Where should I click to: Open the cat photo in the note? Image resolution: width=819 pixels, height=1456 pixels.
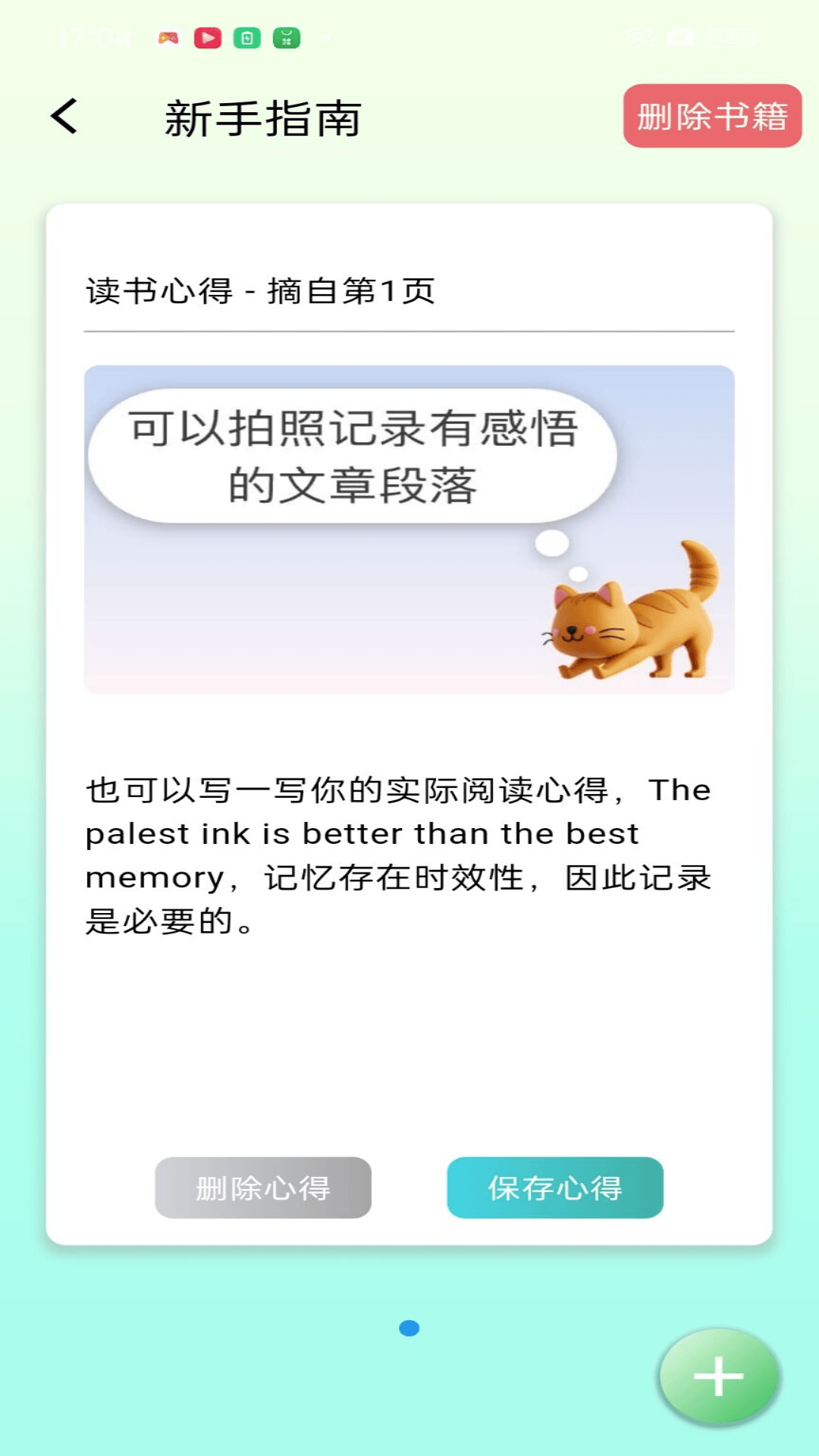tap(409, 529)
